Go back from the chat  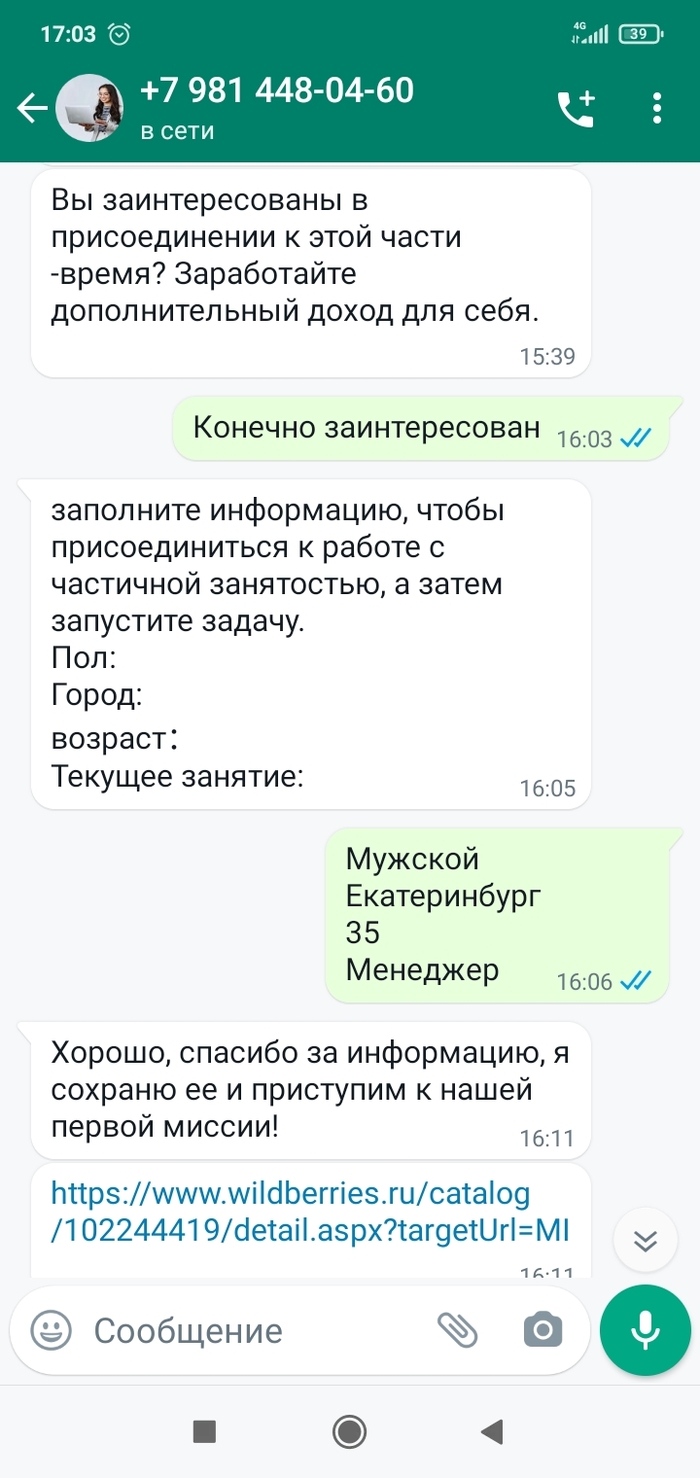point(32,108)
